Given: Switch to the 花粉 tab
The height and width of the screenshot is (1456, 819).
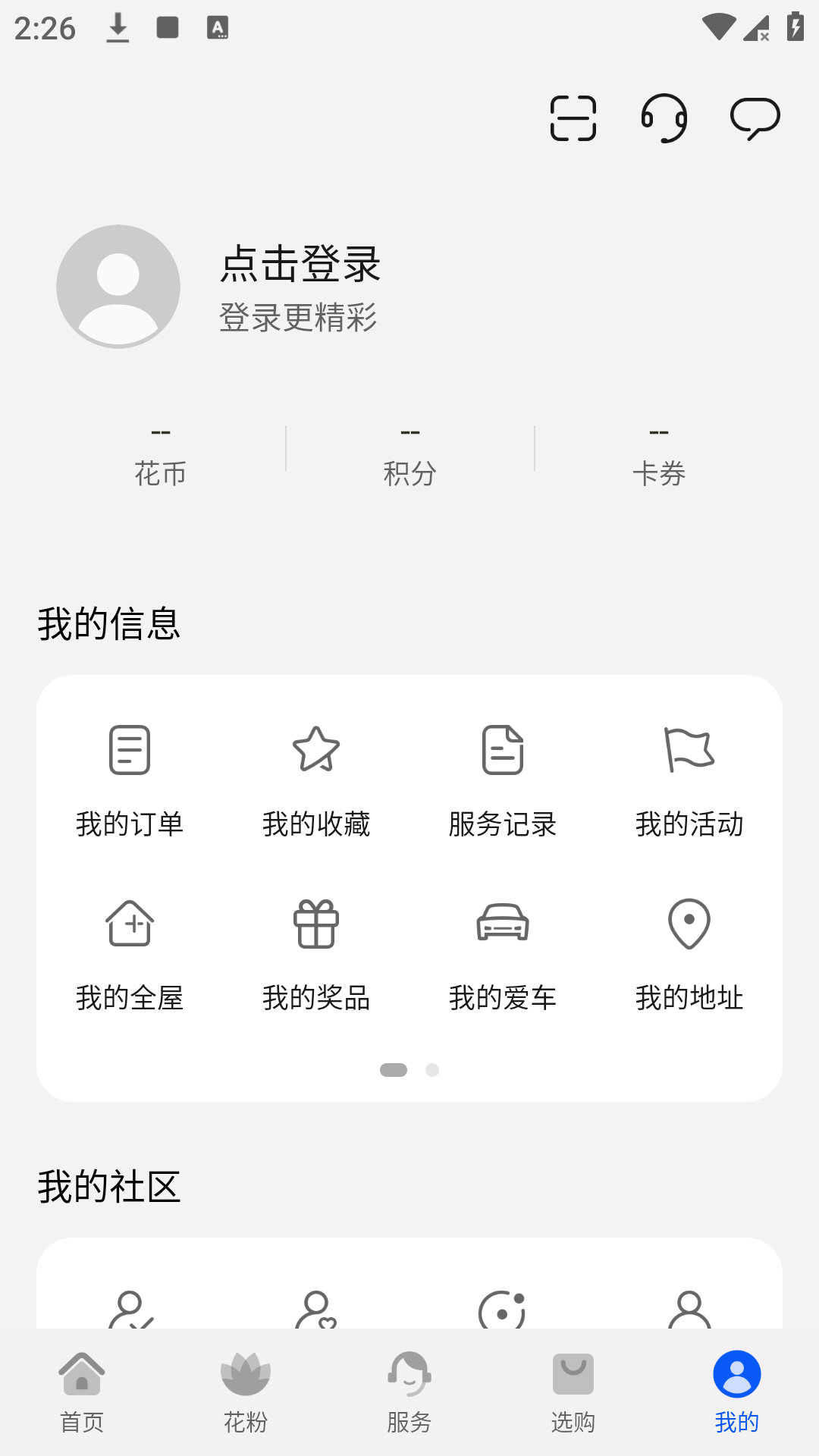Looking at the screenshot, I should [246, 1392].
